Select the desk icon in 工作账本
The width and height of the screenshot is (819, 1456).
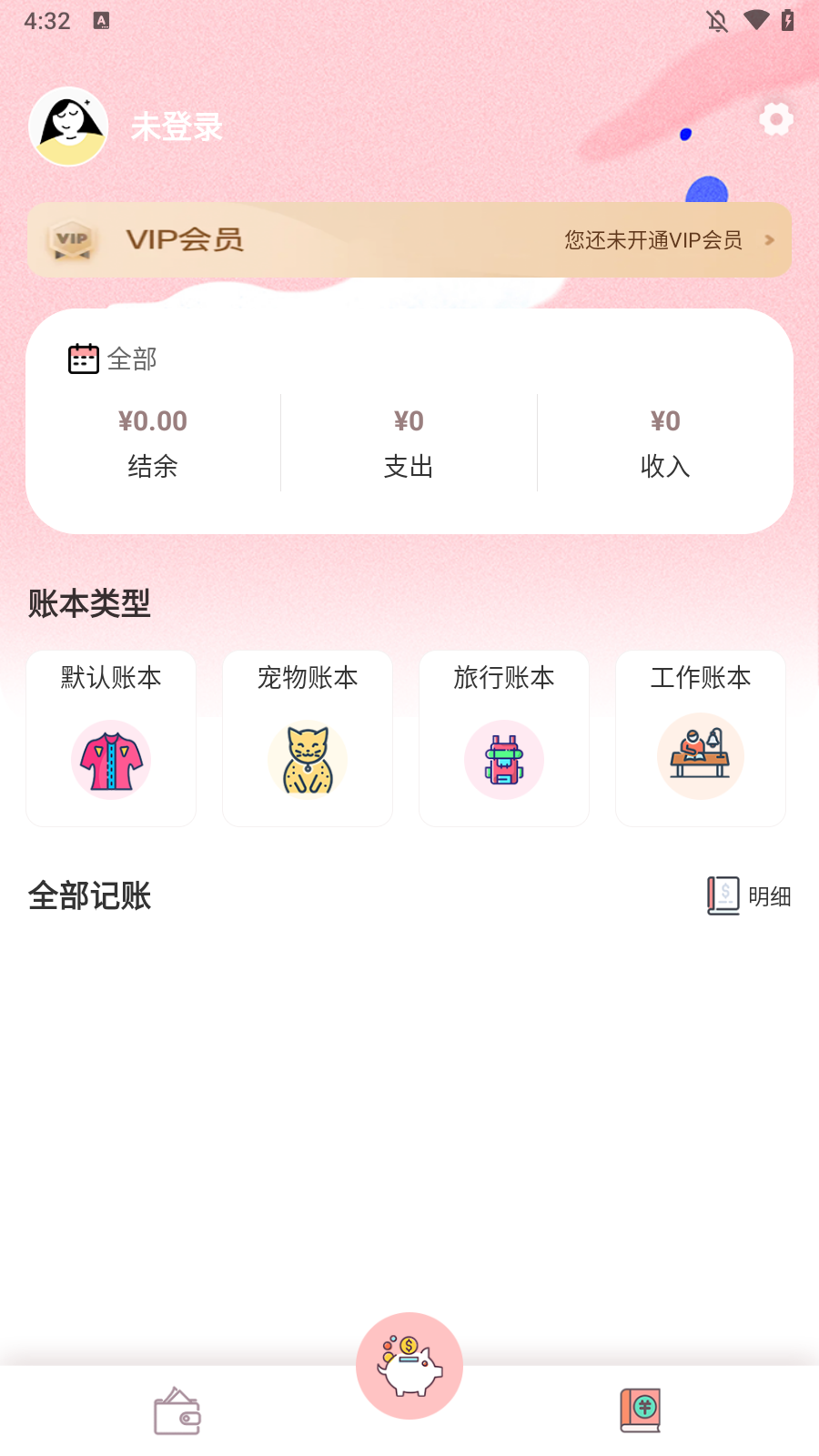700,756
